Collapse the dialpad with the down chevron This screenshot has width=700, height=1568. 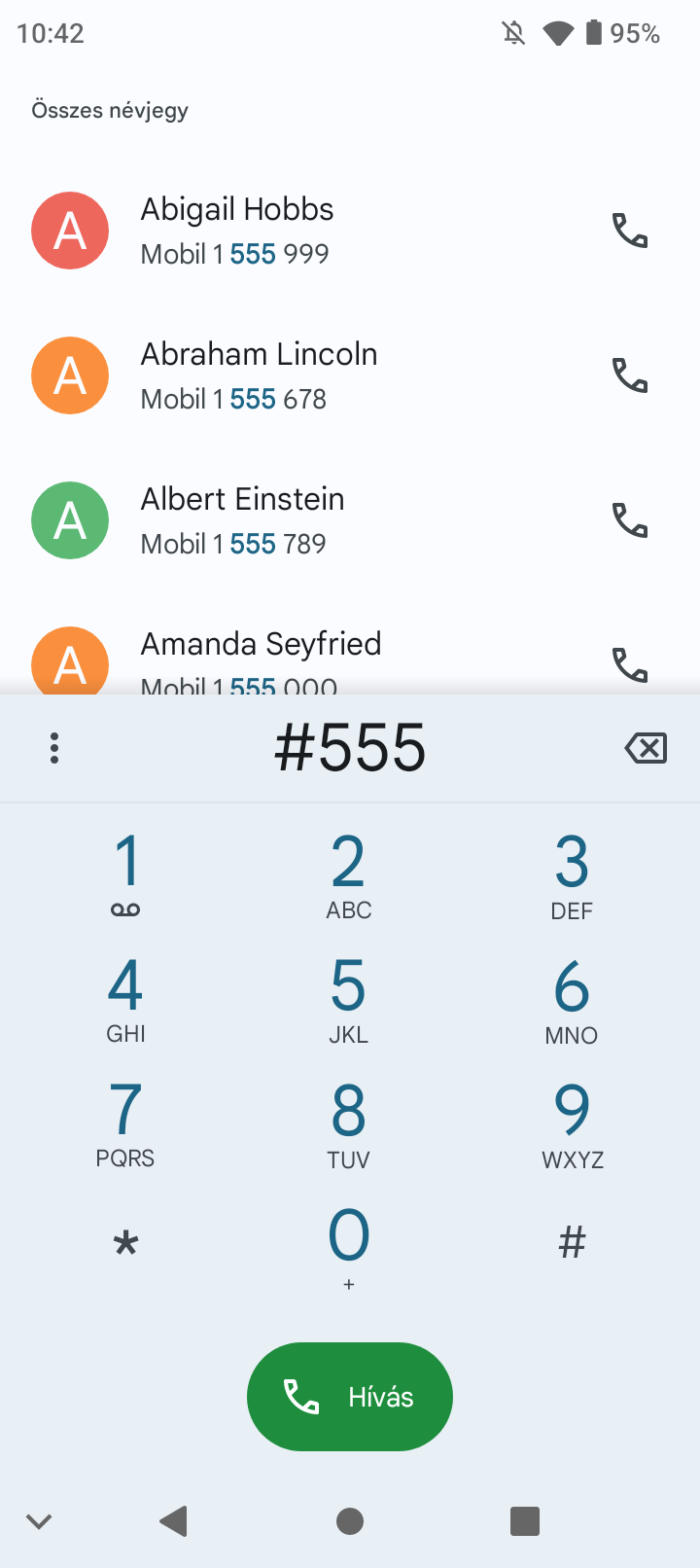point(39,1520)
